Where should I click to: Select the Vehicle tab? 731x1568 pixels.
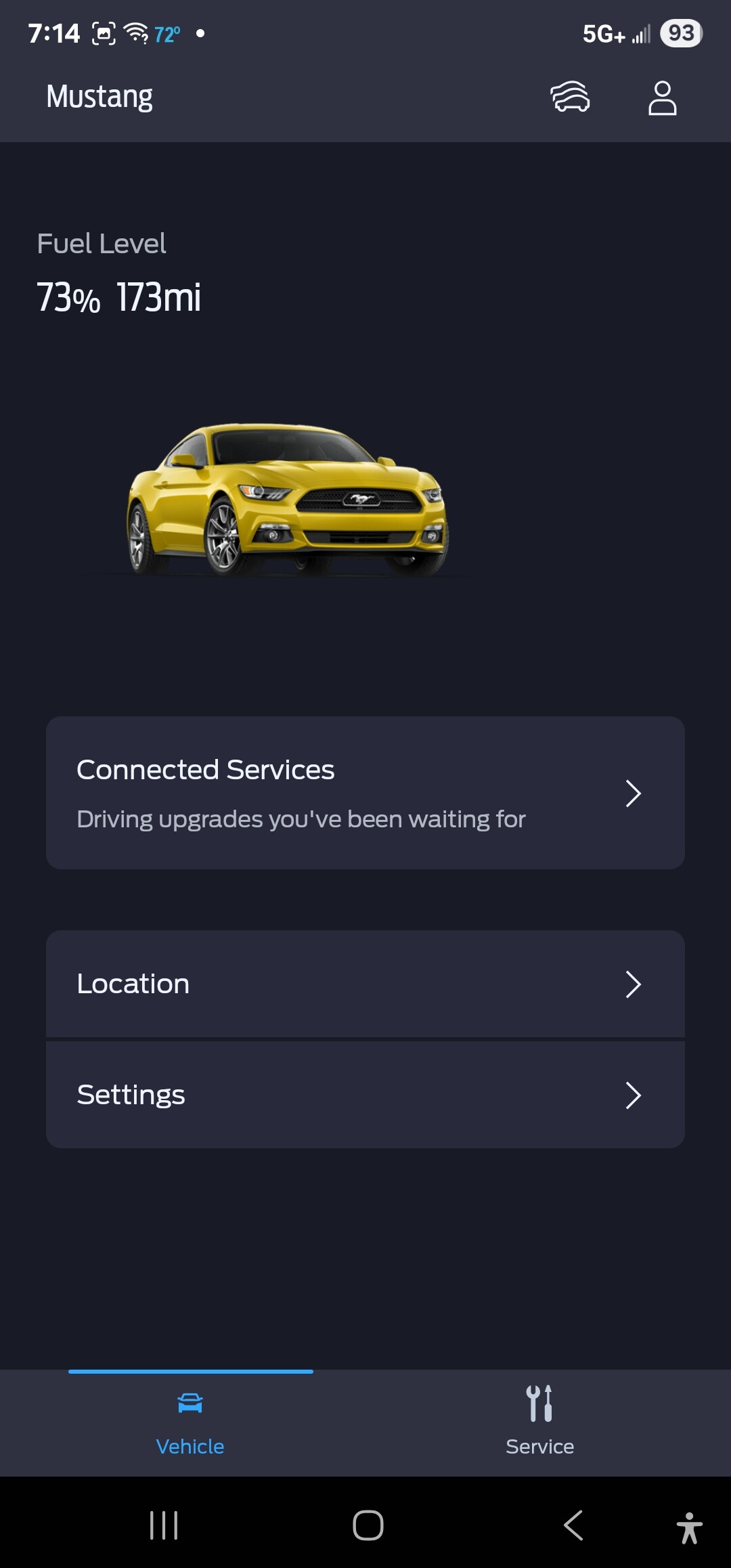point(190,1422)
